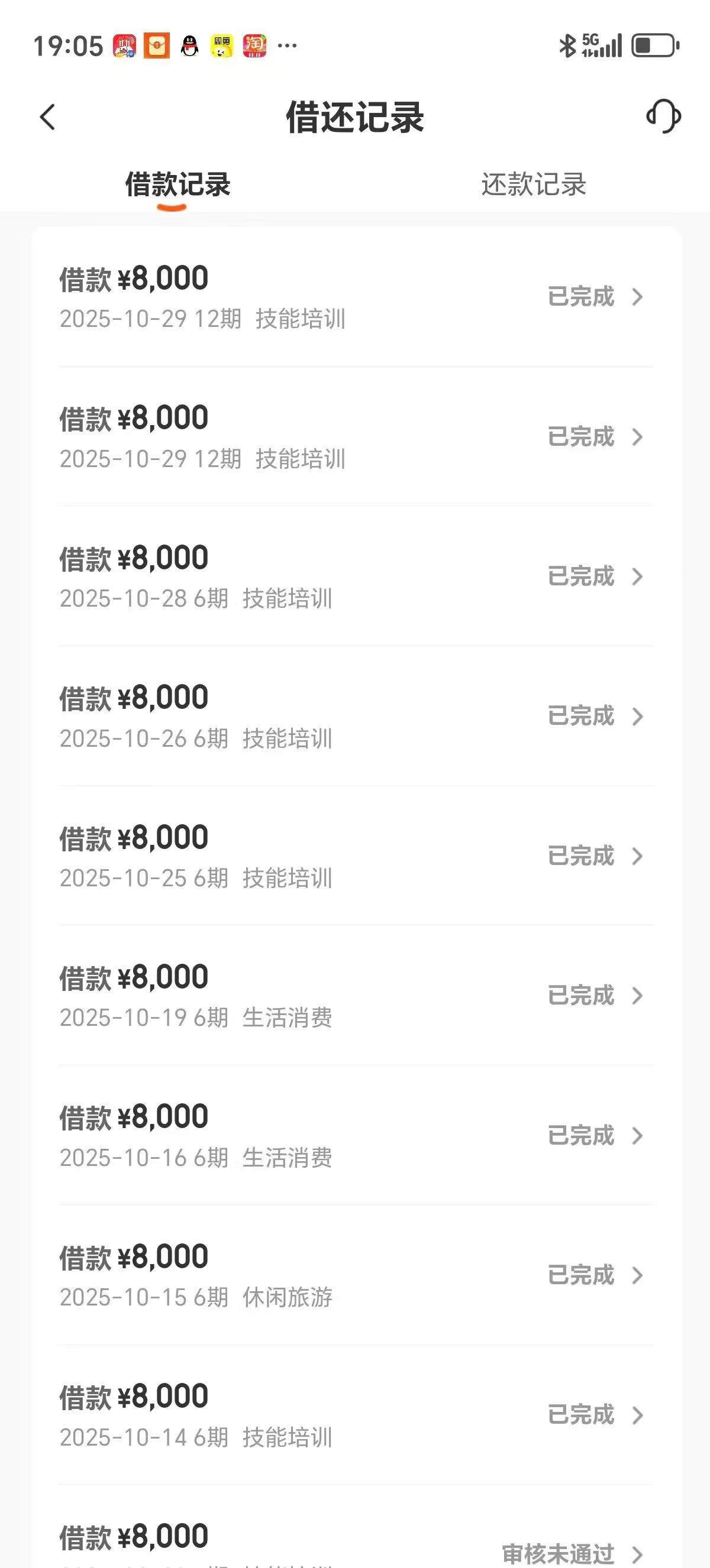Expand details of the first 2025-10-29 loan
The width and height of the screenshot is (710, 1568).
click(x=355, y=297)
